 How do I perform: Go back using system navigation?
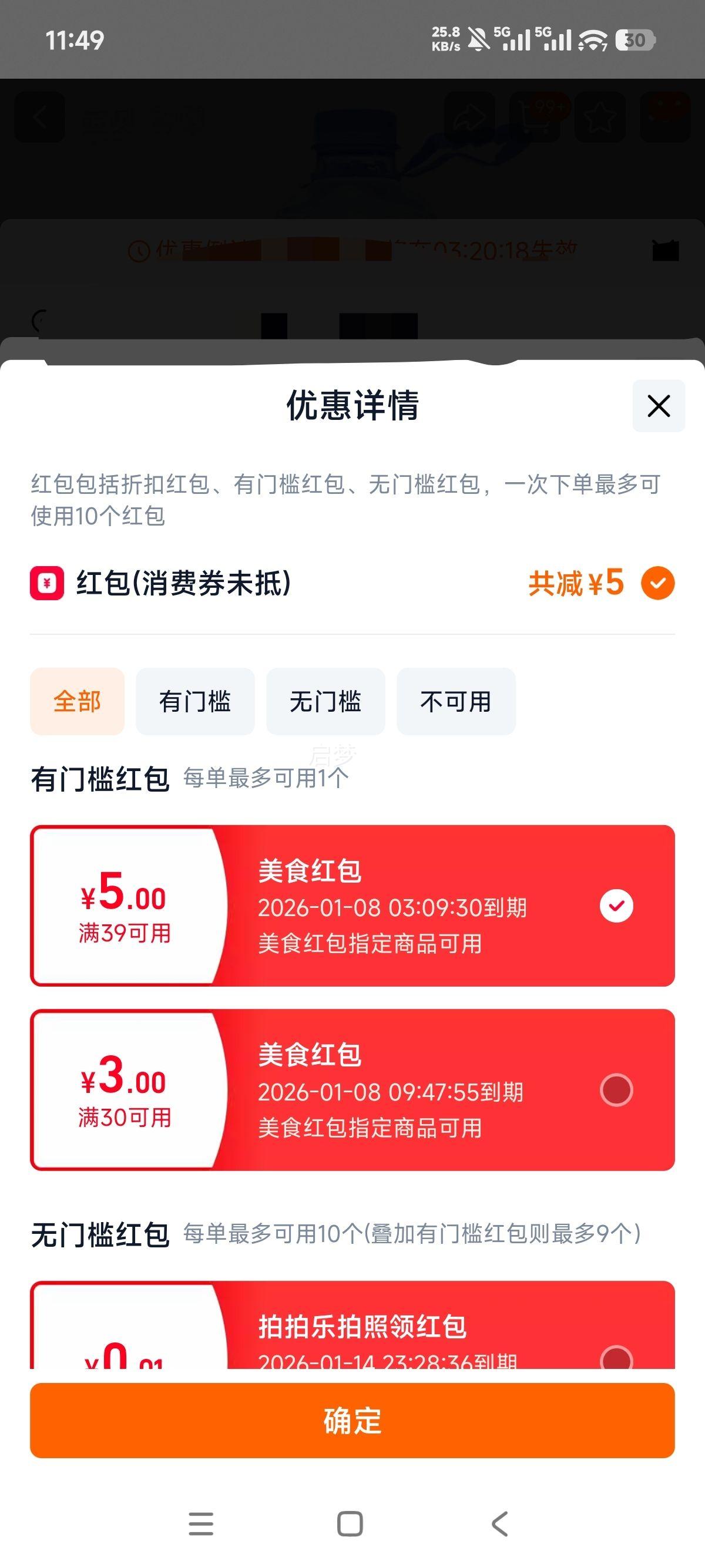499,1523
